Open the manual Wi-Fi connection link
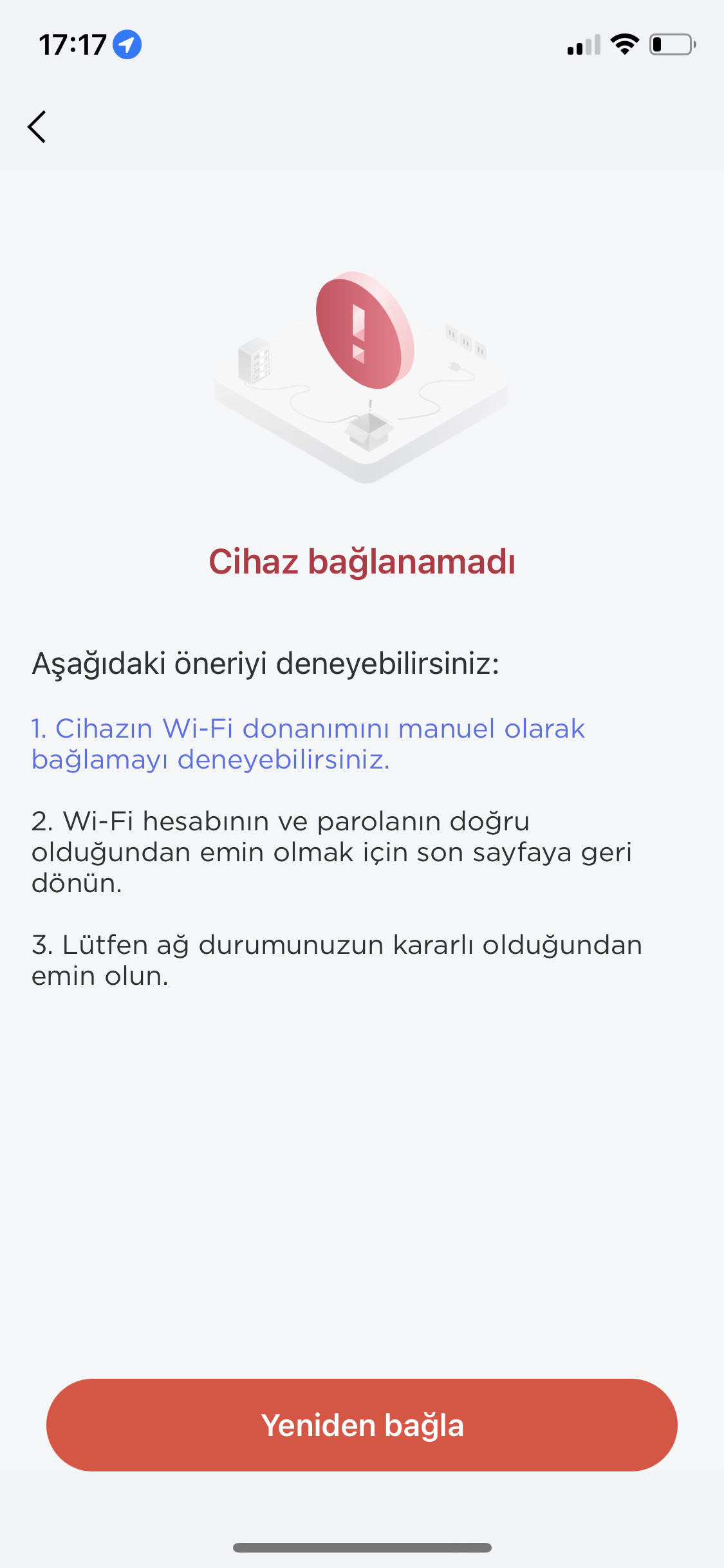 click(x=308, y=743)
